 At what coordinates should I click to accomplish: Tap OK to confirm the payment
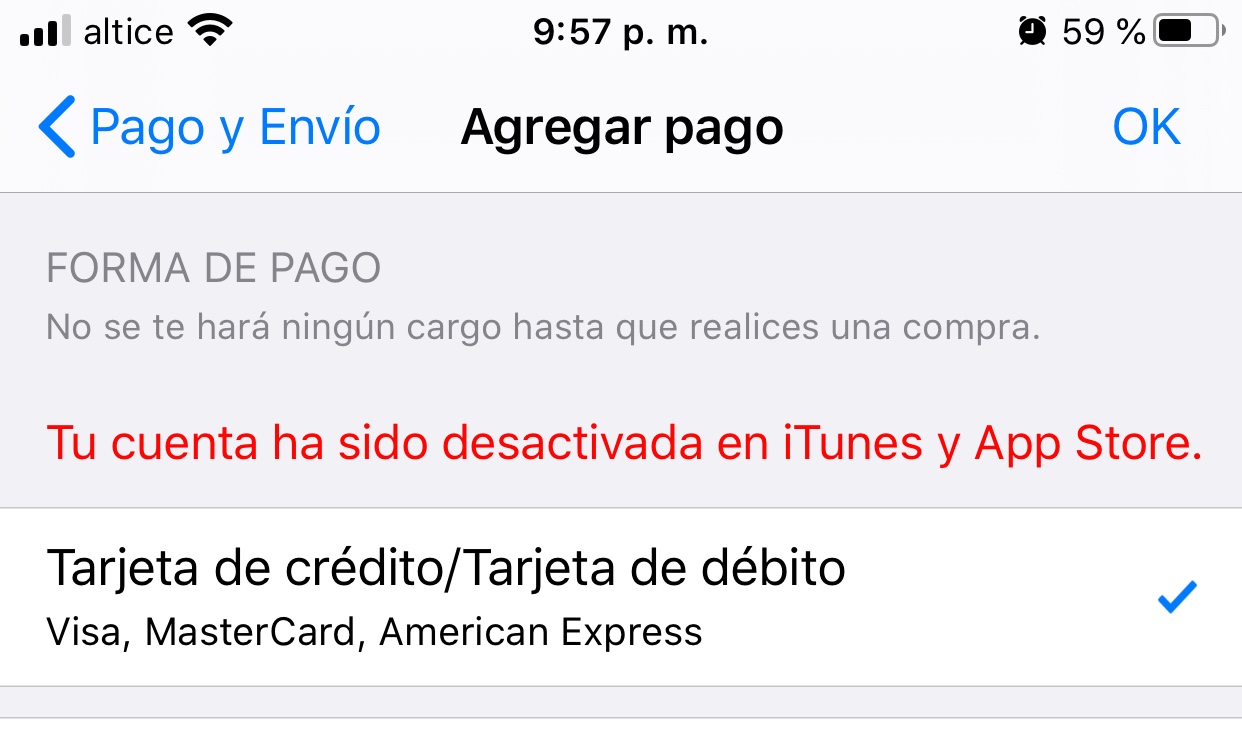click(x=1146, y=128)
